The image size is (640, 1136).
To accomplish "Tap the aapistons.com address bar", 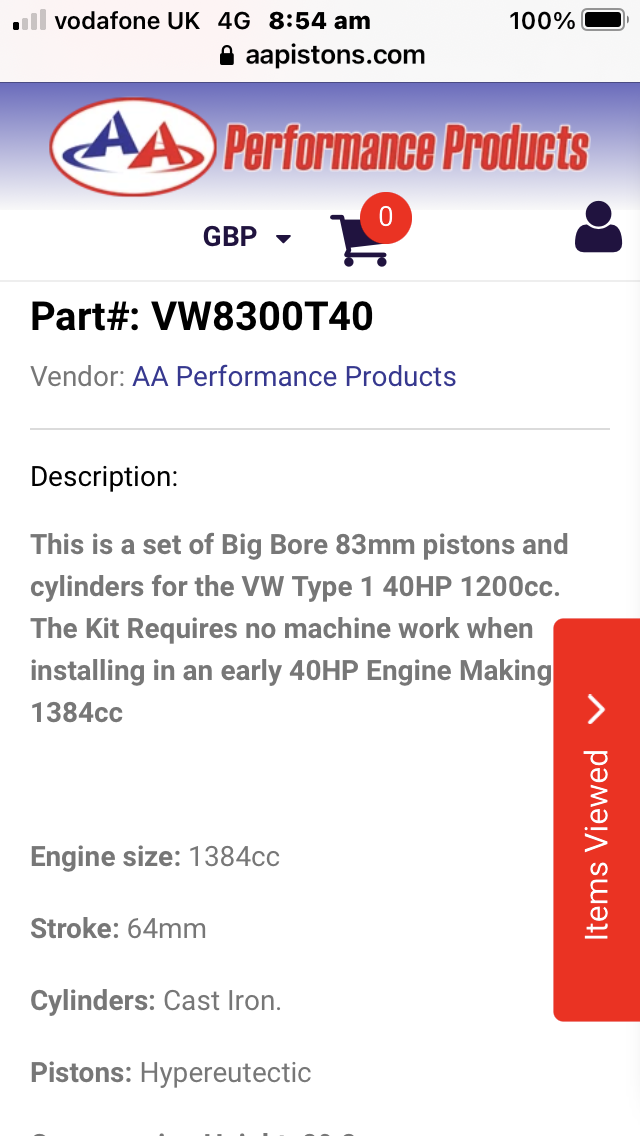I will [322, 56].
